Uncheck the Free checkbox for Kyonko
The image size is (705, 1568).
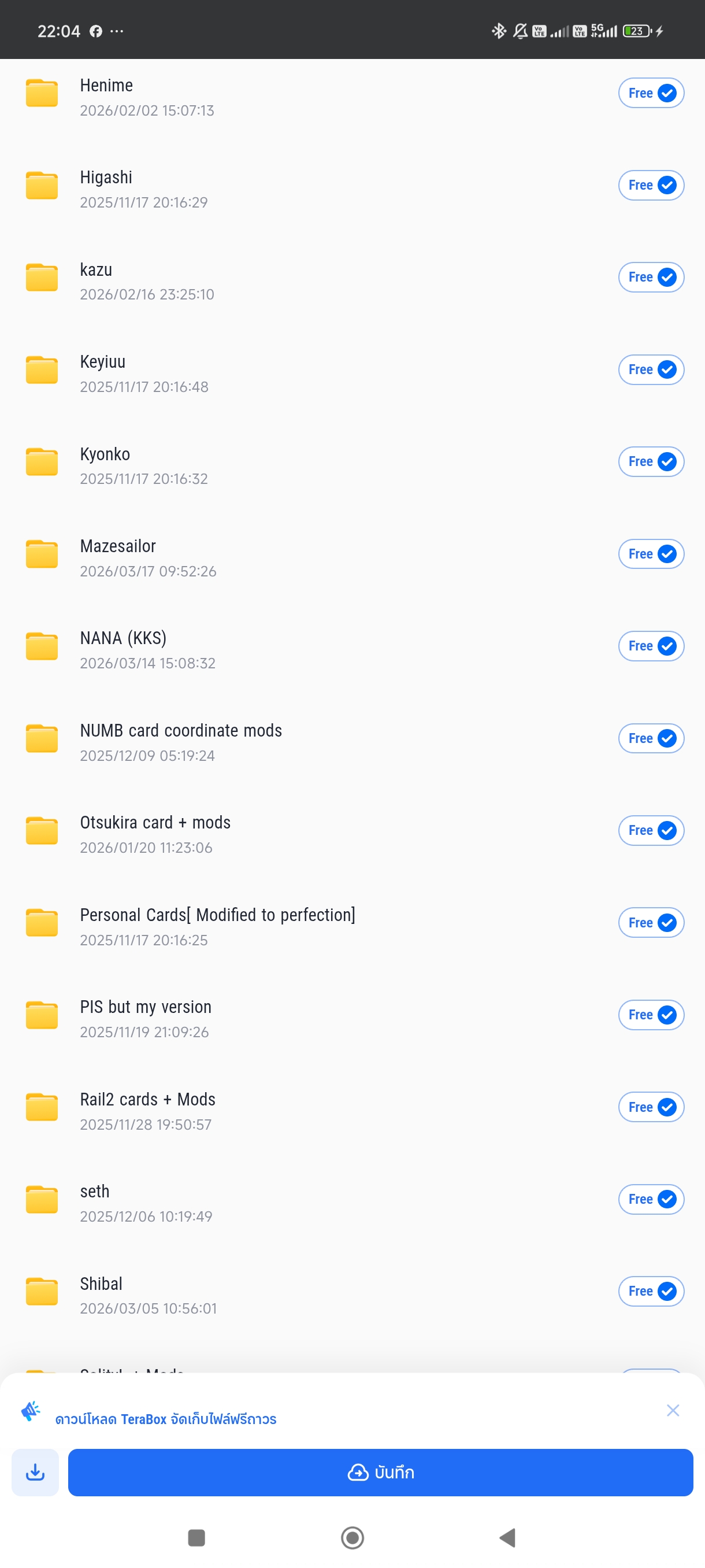tap(667, 462)
